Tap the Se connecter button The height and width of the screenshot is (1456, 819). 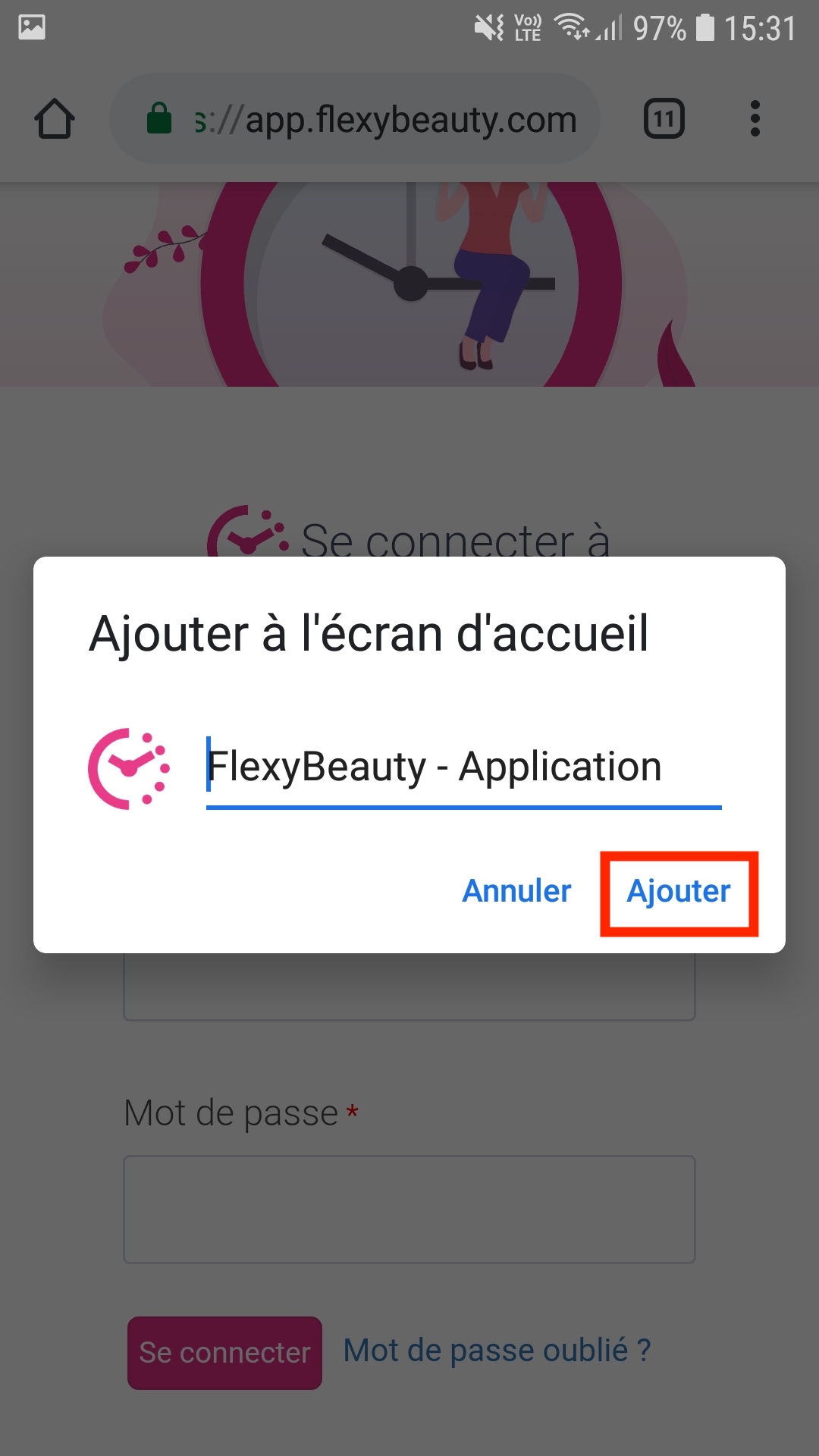click(x=224, y=1353)
